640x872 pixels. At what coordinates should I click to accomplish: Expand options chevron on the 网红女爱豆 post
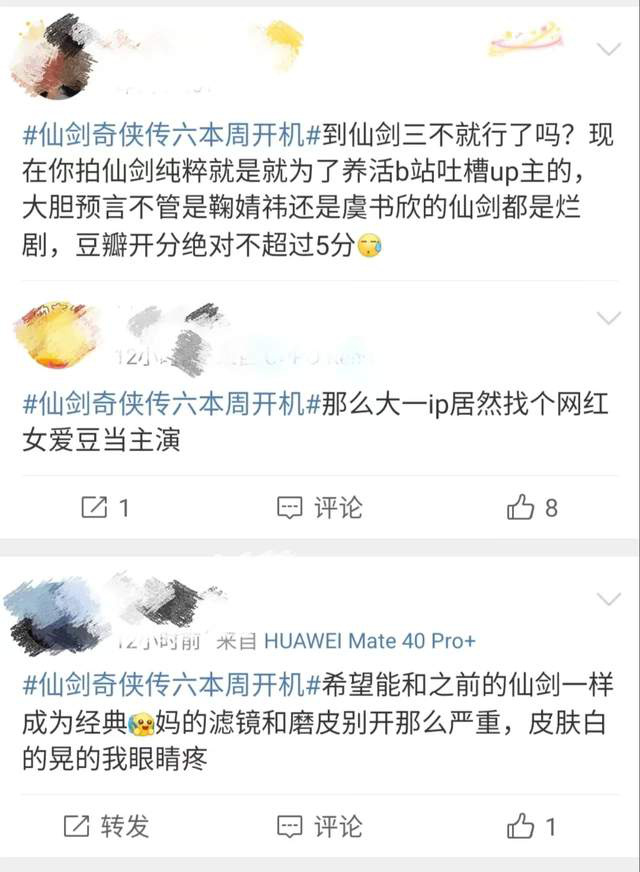pyautogui.click(x=608, y=319)
